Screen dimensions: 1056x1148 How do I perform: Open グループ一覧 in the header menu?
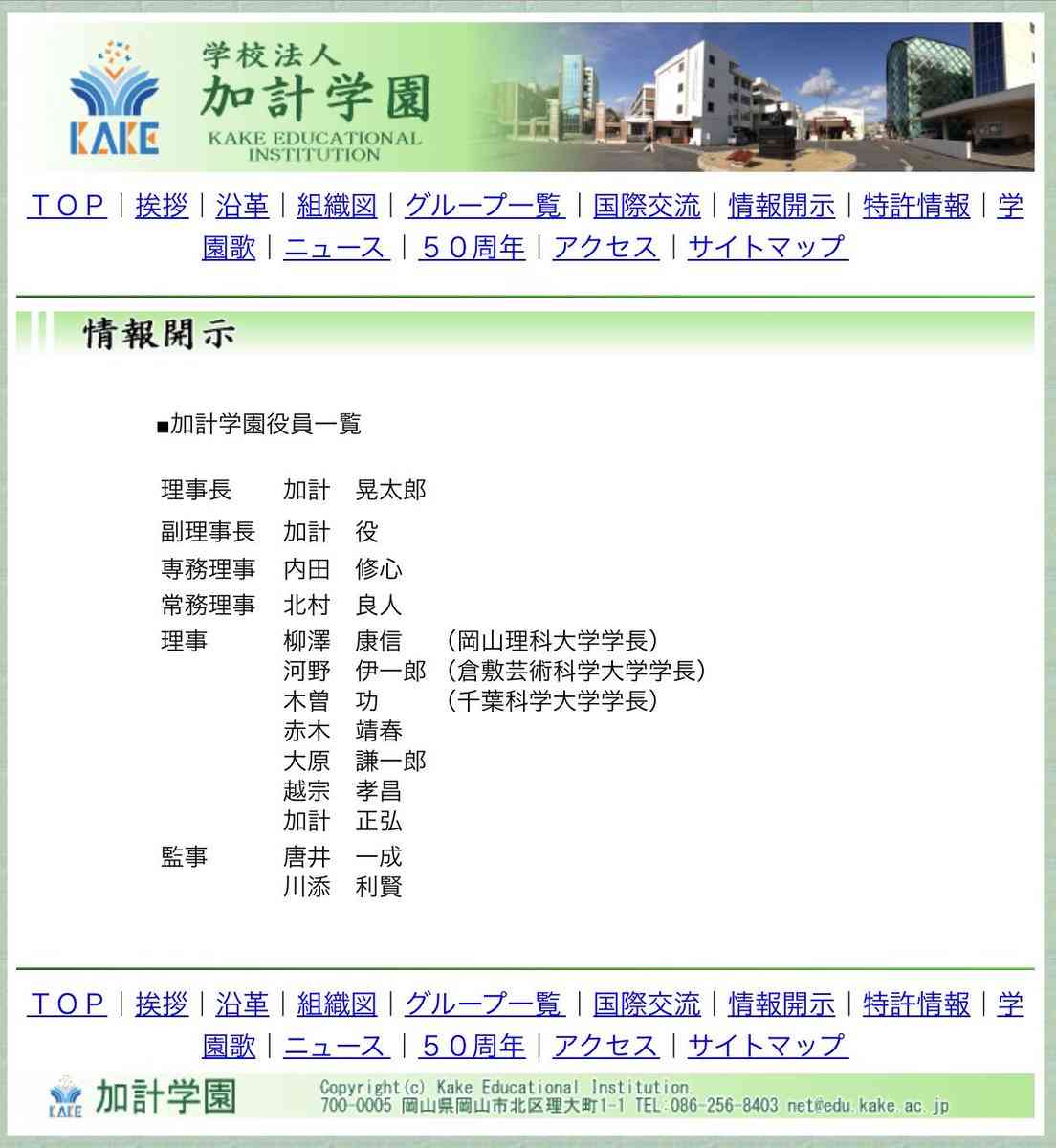[x=484, y=206]
